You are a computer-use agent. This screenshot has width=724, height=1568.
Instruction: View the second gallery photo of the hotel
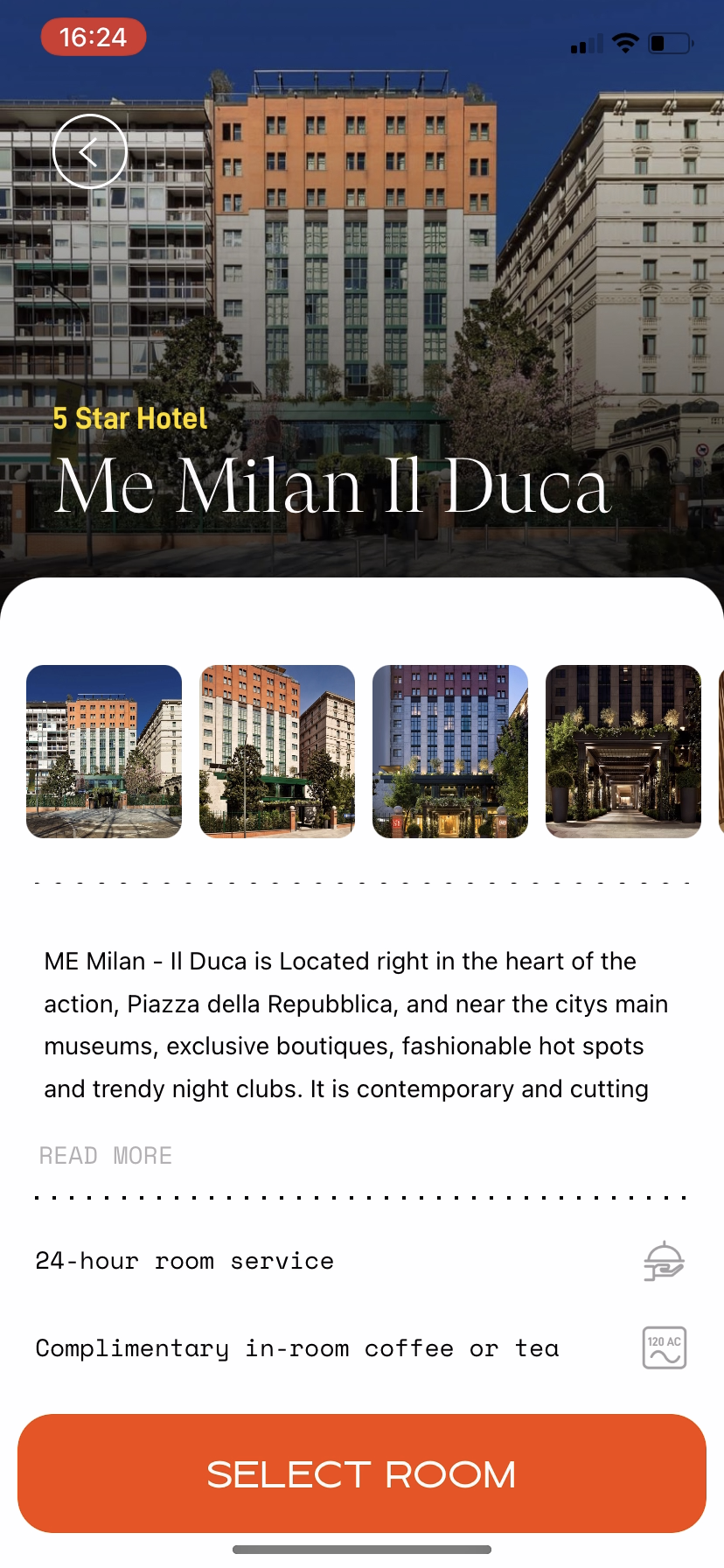[x=277, y=752]
